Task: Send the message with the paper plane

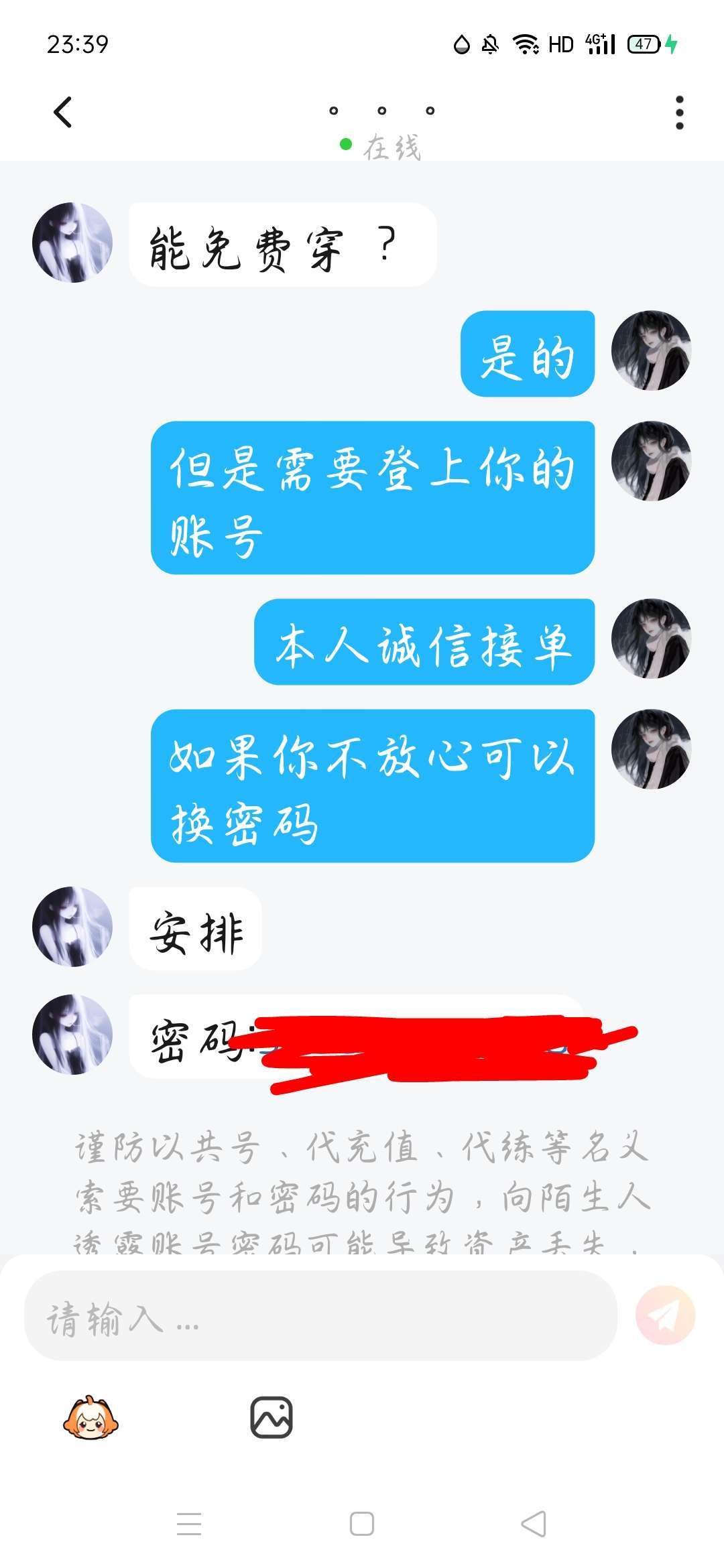Action: pyautogui.click(x=665, y=1315)
